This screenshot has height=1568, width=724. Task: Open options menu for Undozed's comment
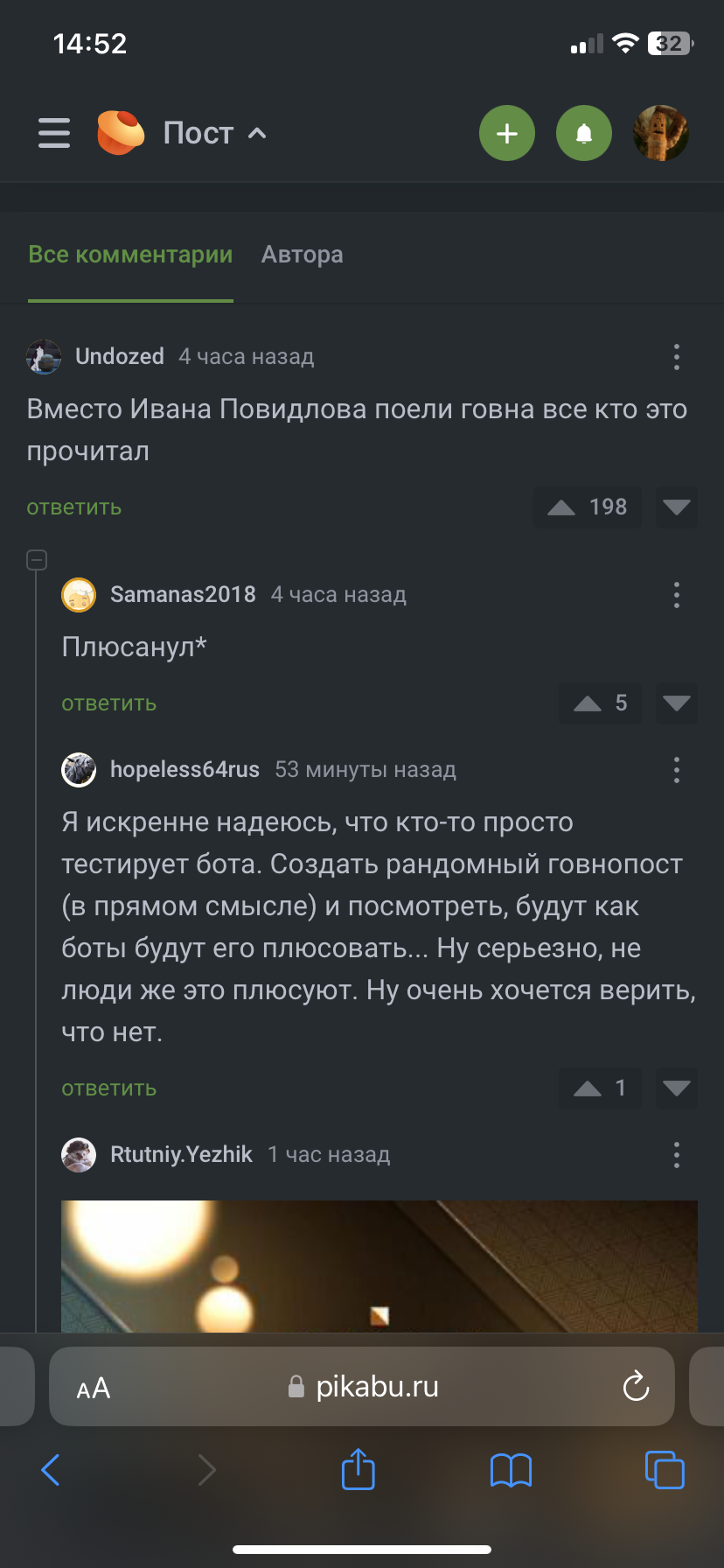(x=676, y=357)
